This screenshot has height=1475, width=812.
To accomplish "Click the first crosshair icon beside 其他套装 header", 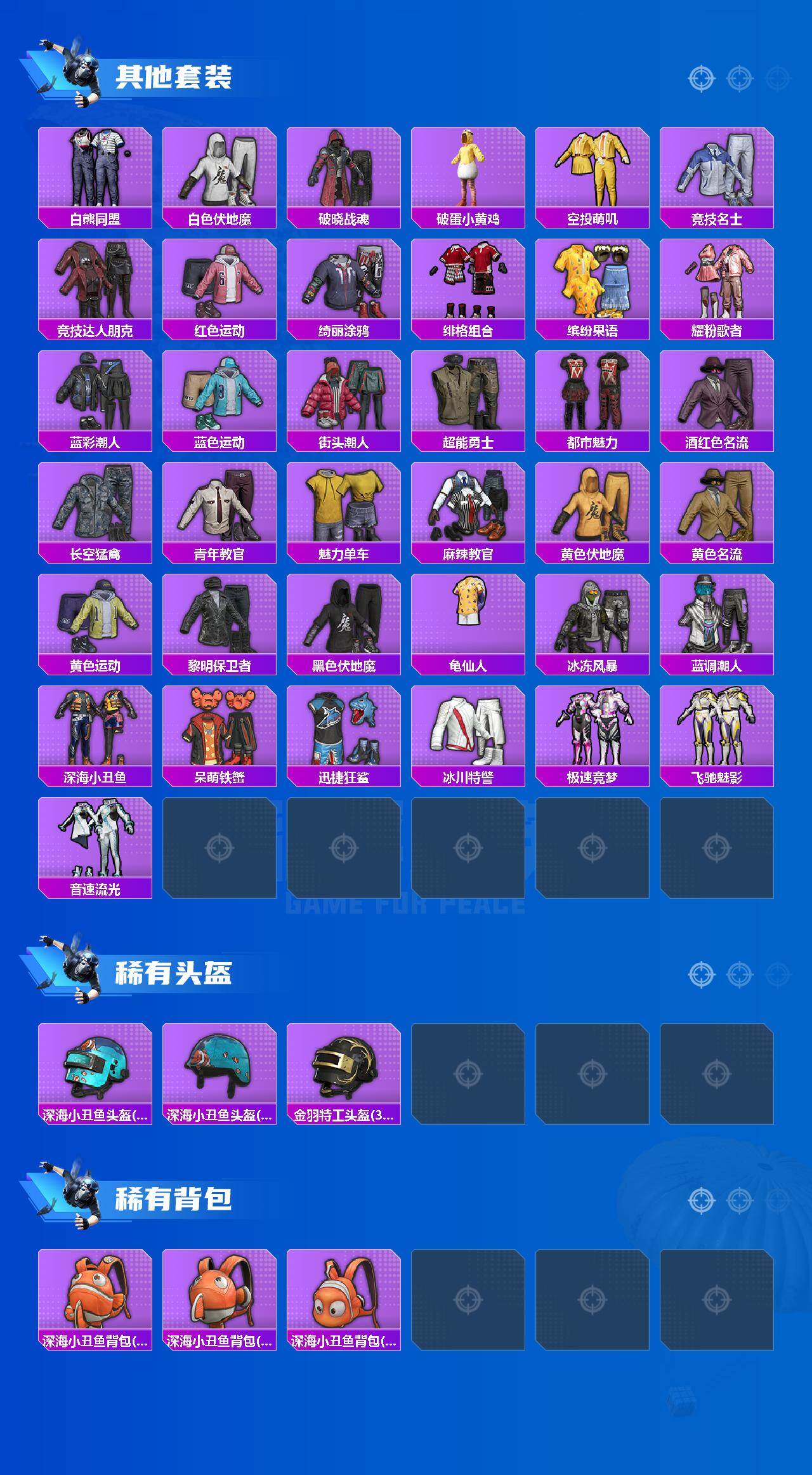I will click(701, 79).
